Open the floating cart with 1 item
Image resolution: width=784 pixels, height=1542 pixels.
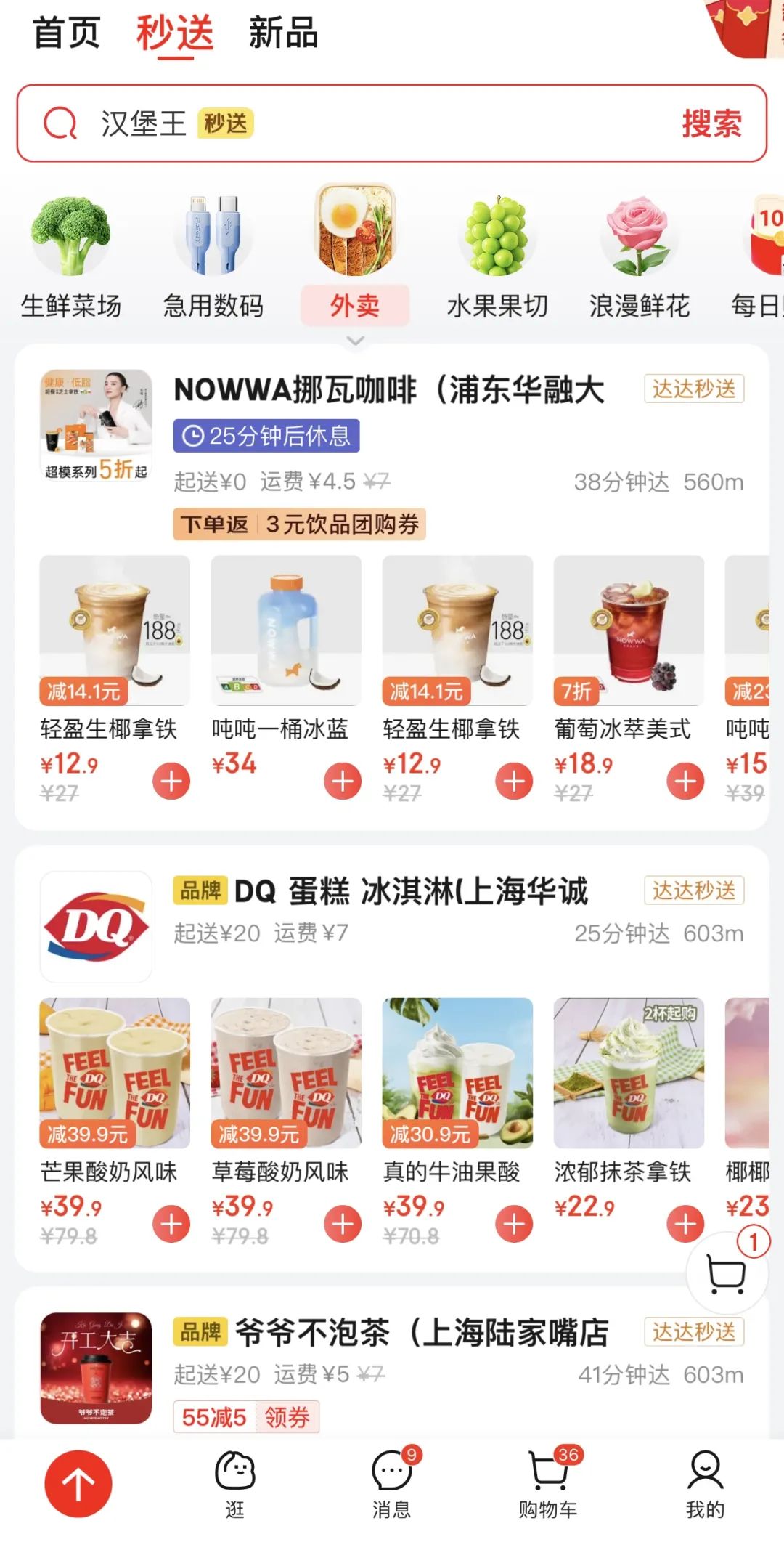[x=727, y=1274]
